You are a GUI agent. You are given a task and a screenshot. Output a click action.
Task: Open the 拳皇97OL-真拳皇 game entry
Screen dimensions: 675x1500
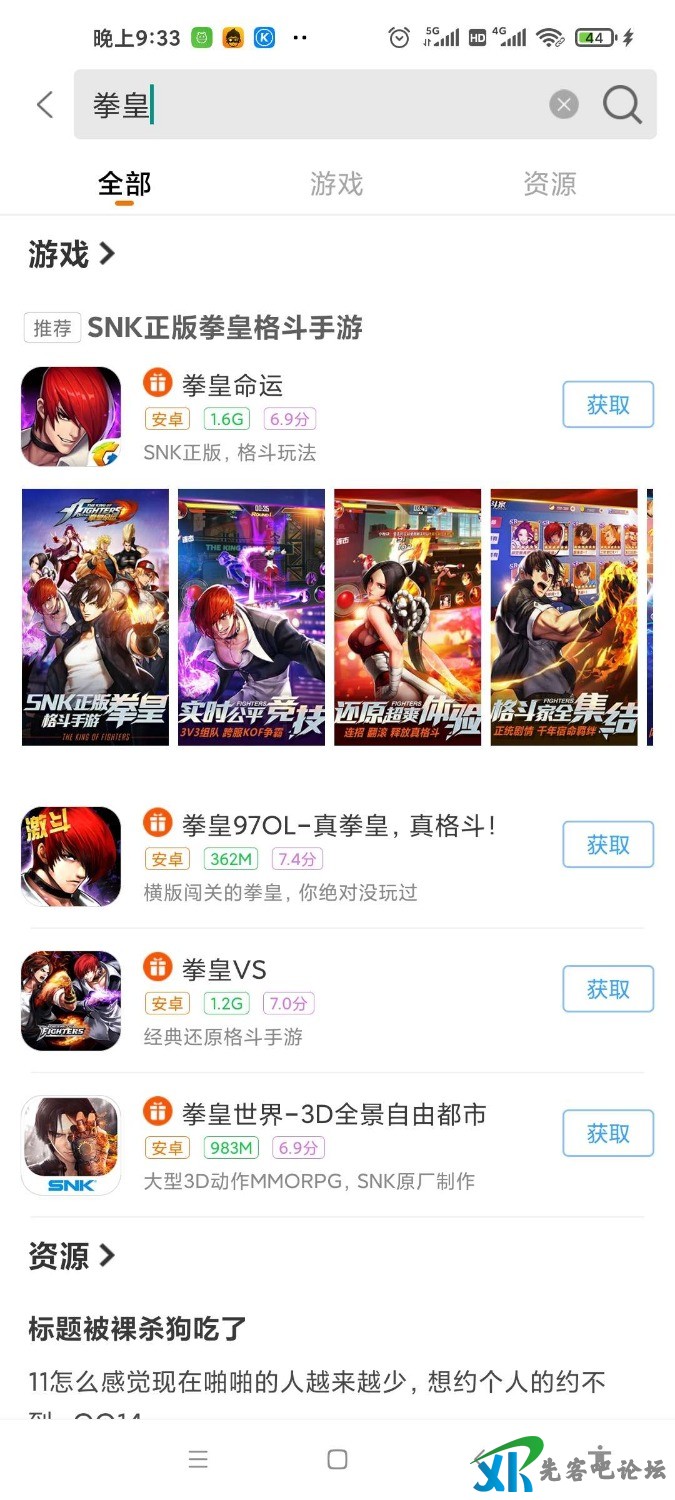tap(338, 826)
